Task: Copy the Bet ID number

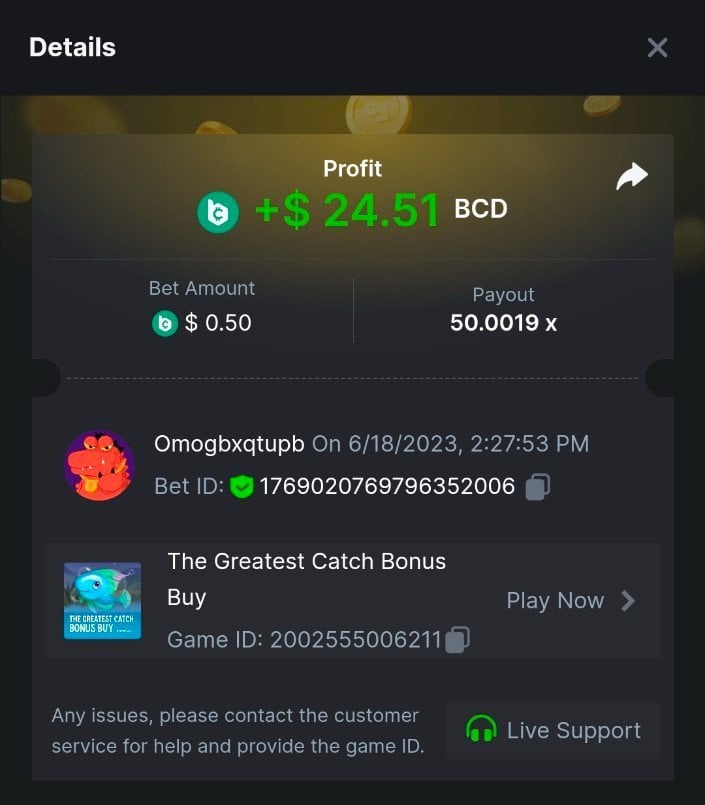Action: (537, 487)
